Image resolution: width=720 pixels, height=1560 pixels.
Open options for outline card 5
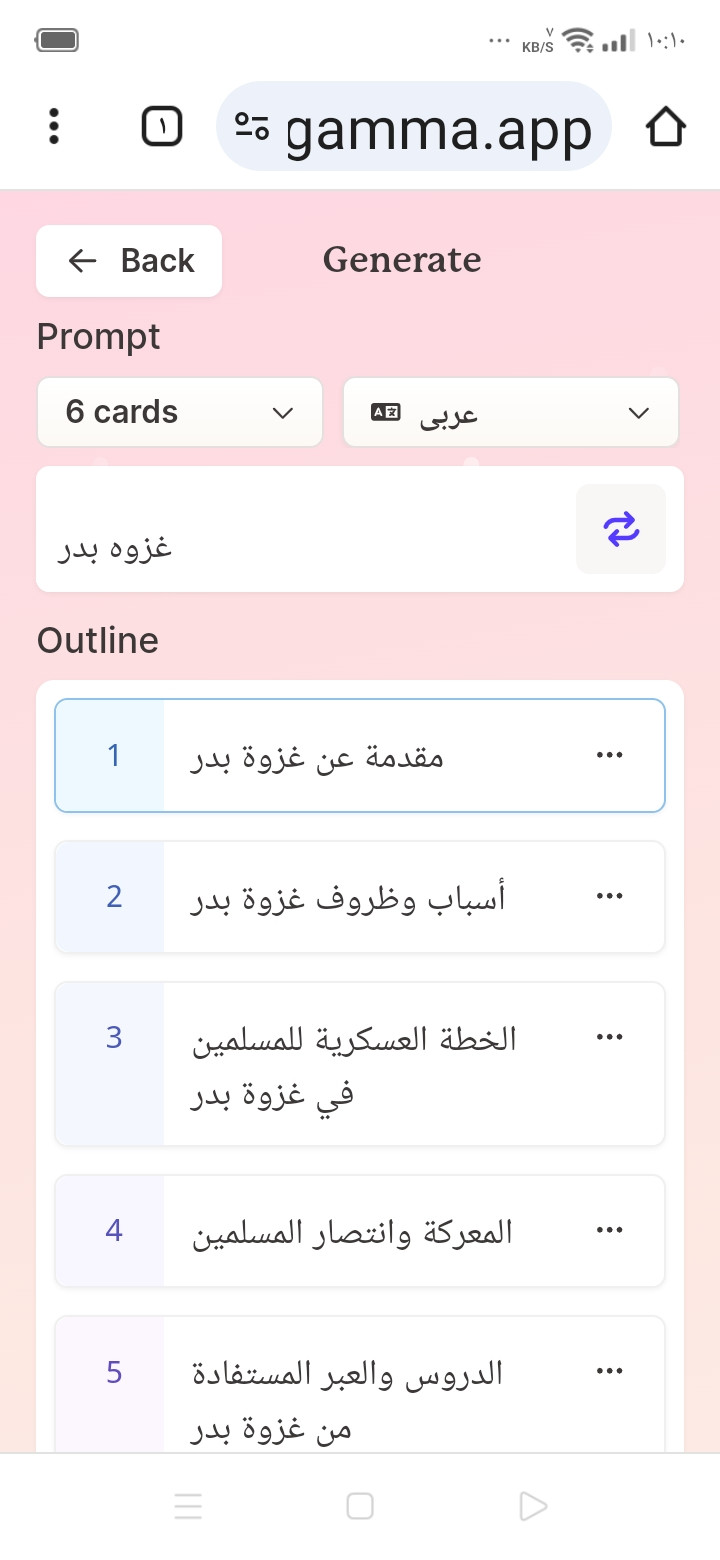pyautogui.click(x=610, y=1371)
